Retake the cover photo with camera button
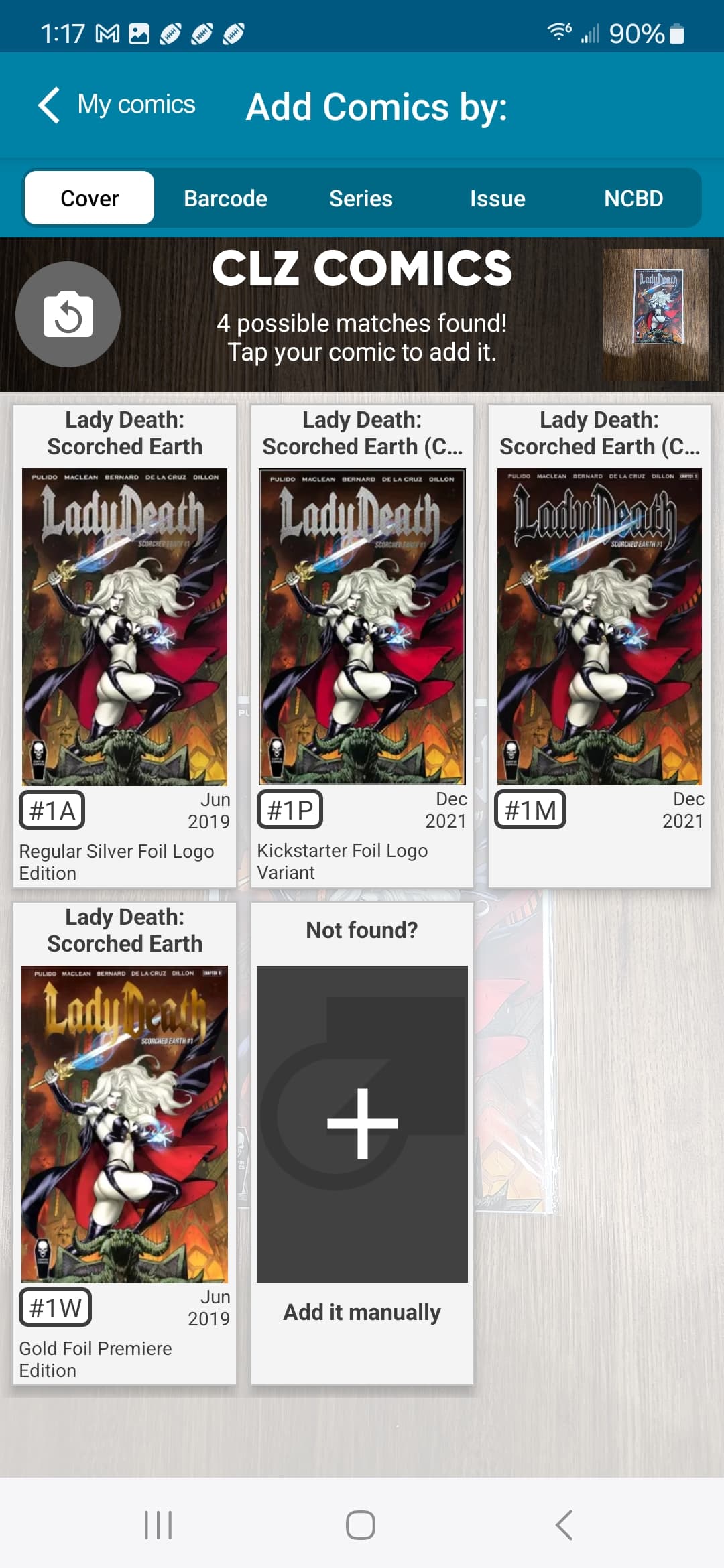This screenshot has height=1568, width=724. tap(68, 314)
